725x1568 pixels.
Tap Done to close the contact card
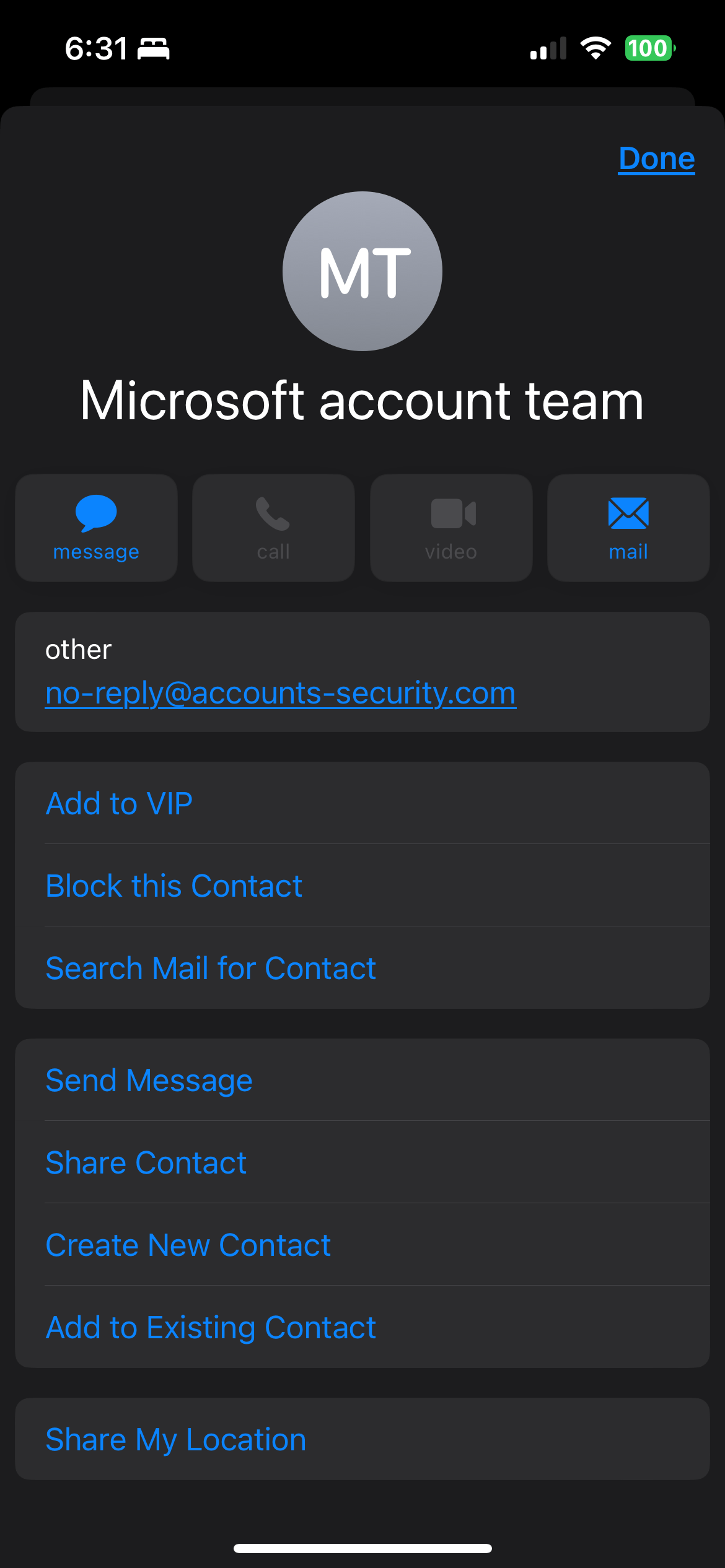point(656,159)
